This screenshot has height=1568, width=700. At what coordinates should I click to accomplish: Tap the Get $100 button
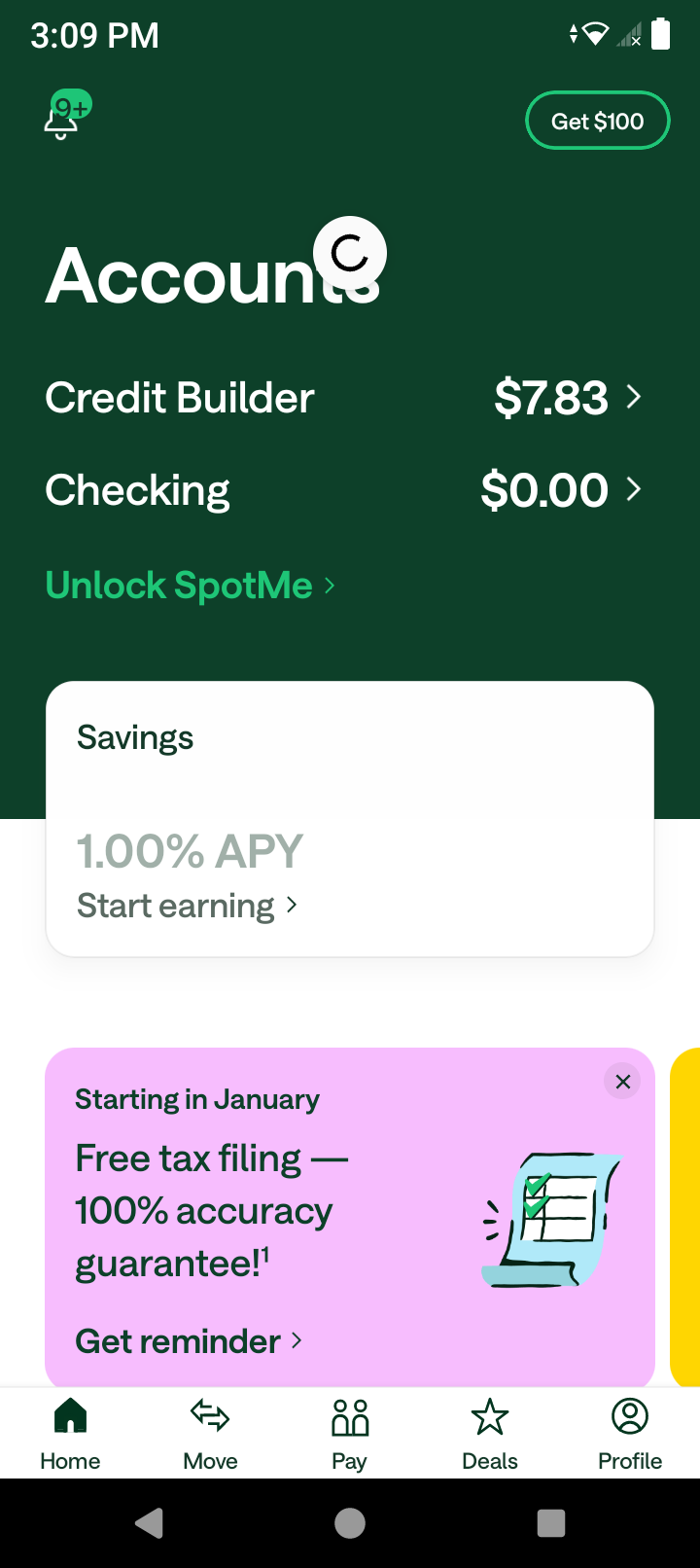tap(597, 121)
